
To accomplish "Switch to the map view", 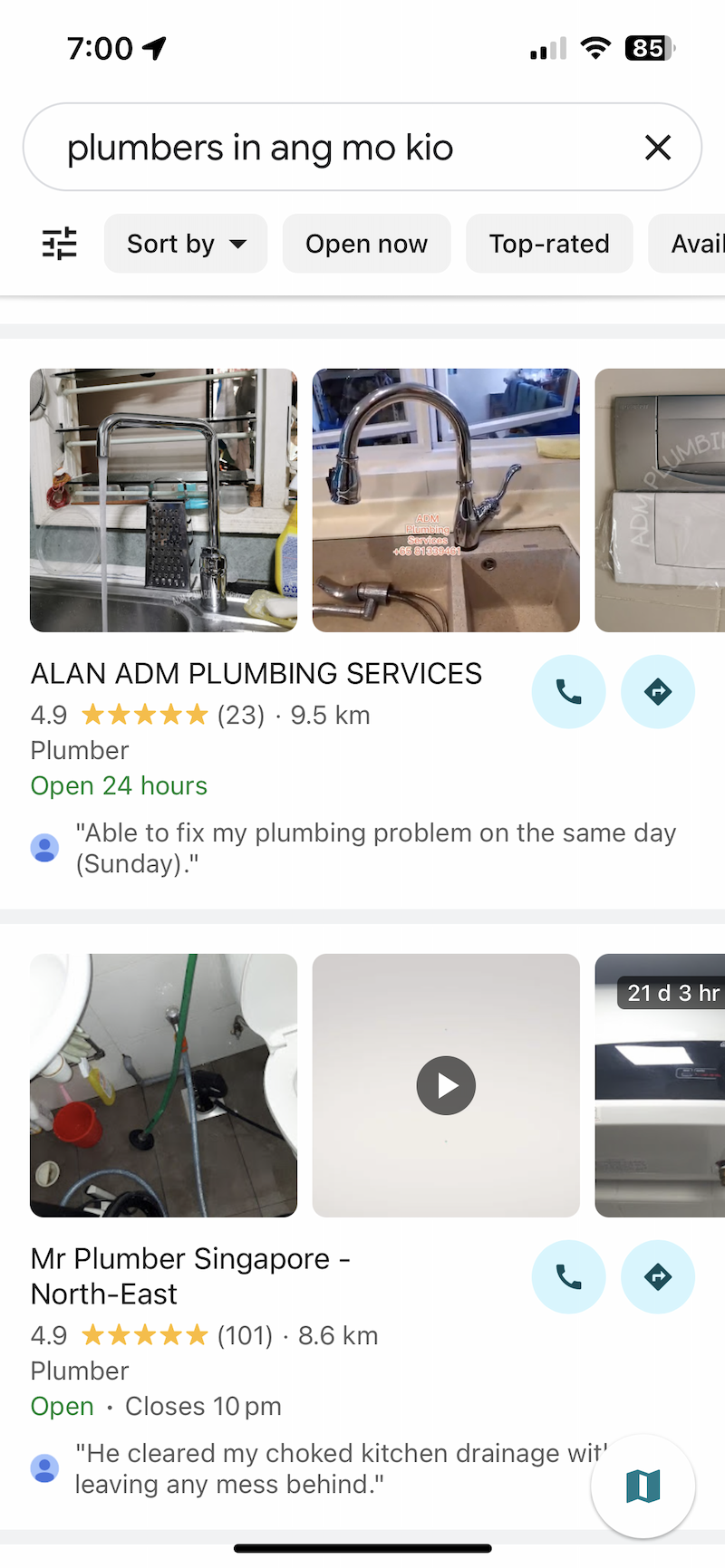I will tap(643, 1486).
